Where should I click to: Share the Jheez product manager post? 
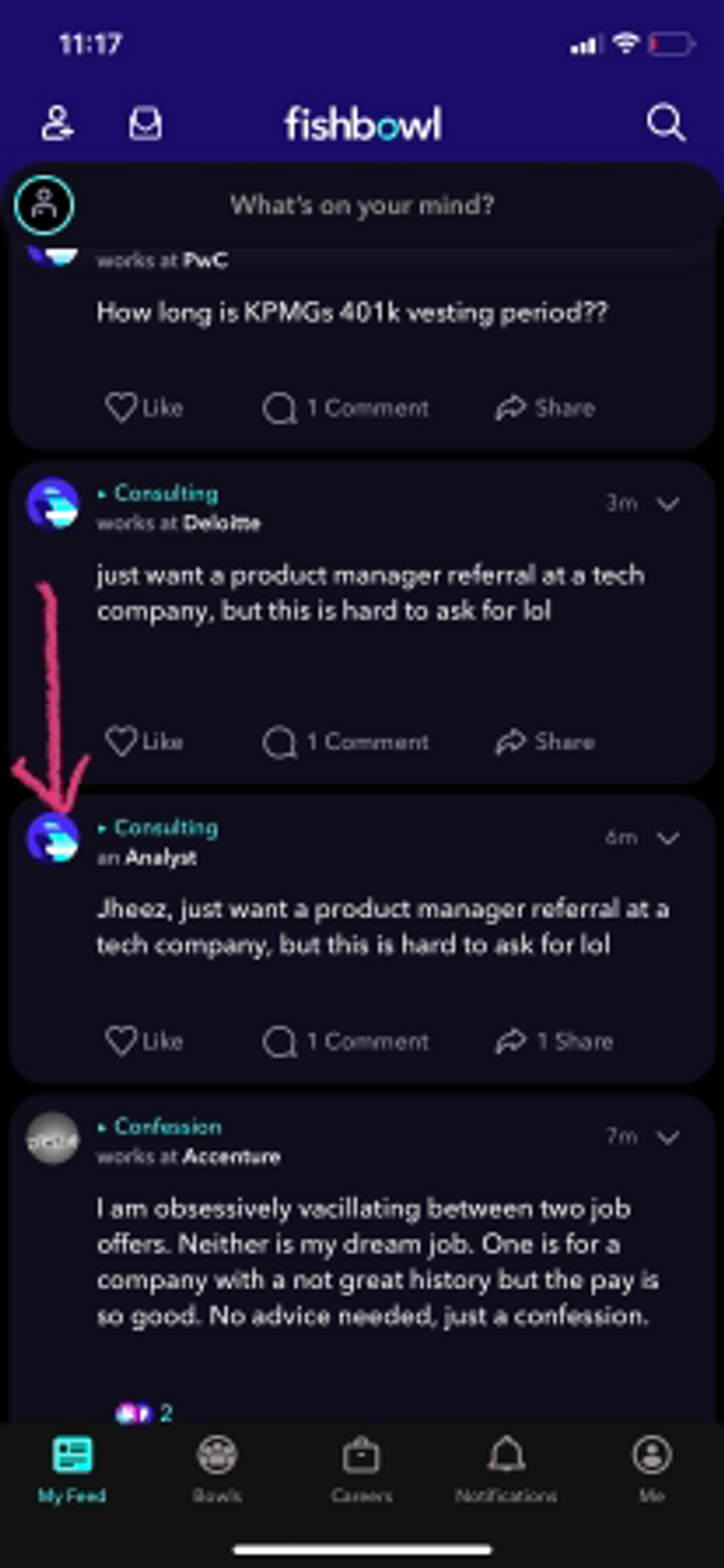[553, 1041]
